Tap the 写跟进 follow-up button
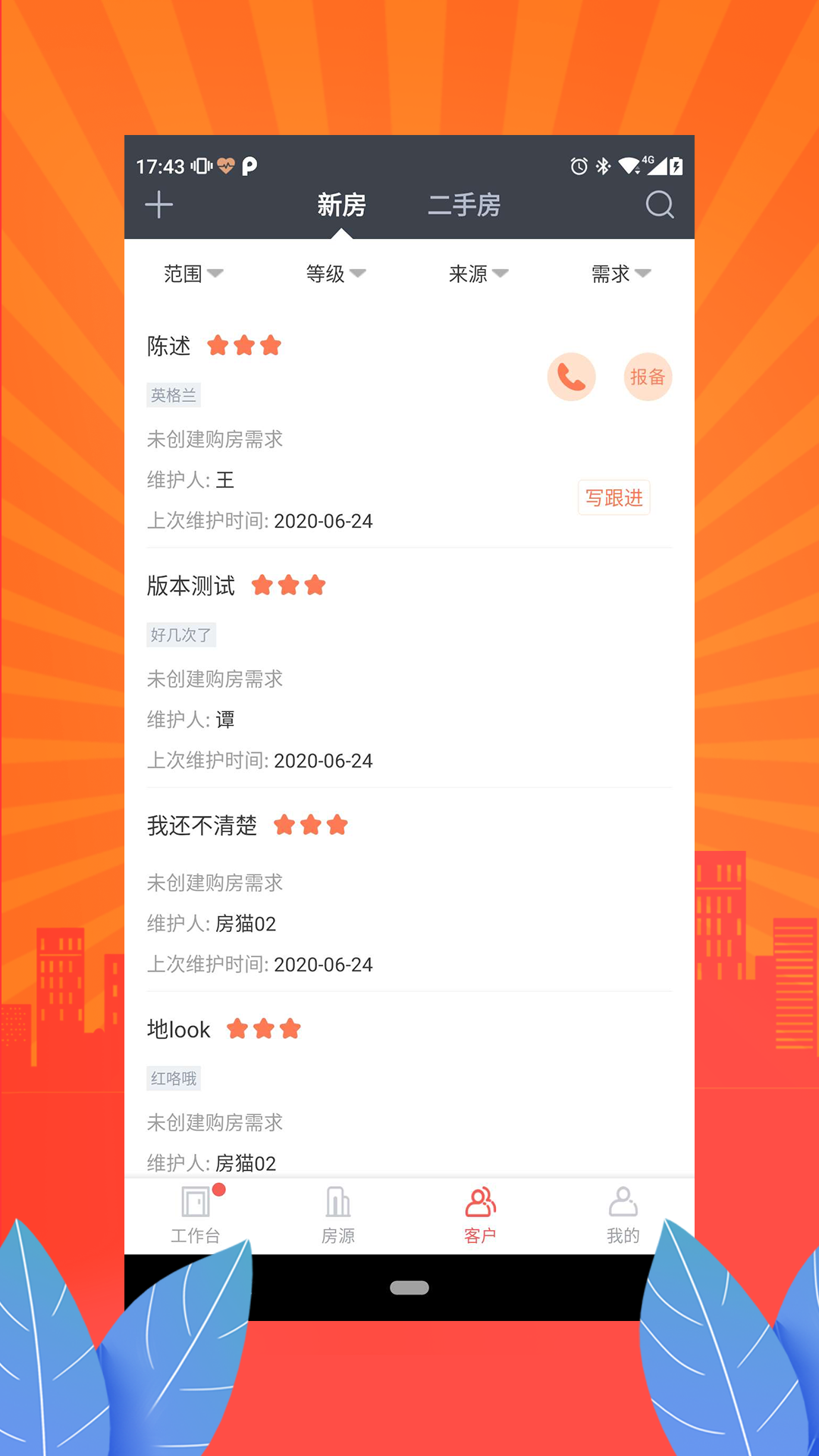Viewport: 819px width, 1456px height. [x=613, y=498]
